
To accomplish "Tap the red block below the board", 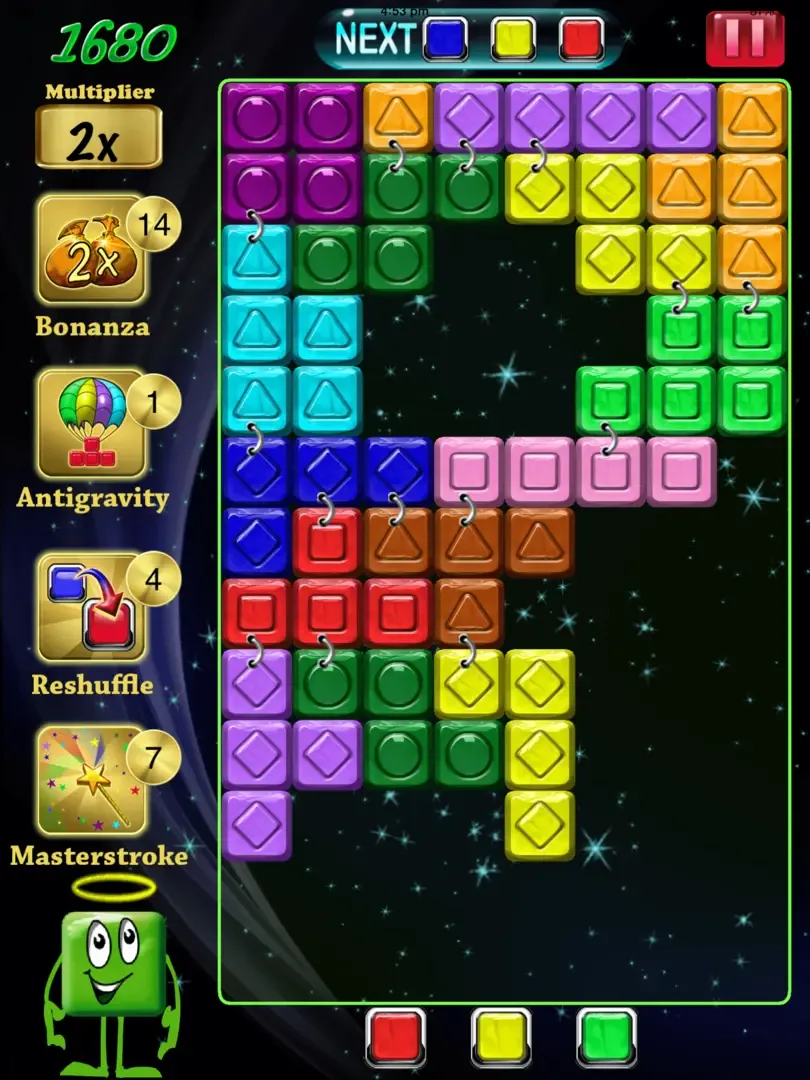I will pyautogui.click(x=396, y=1038).
